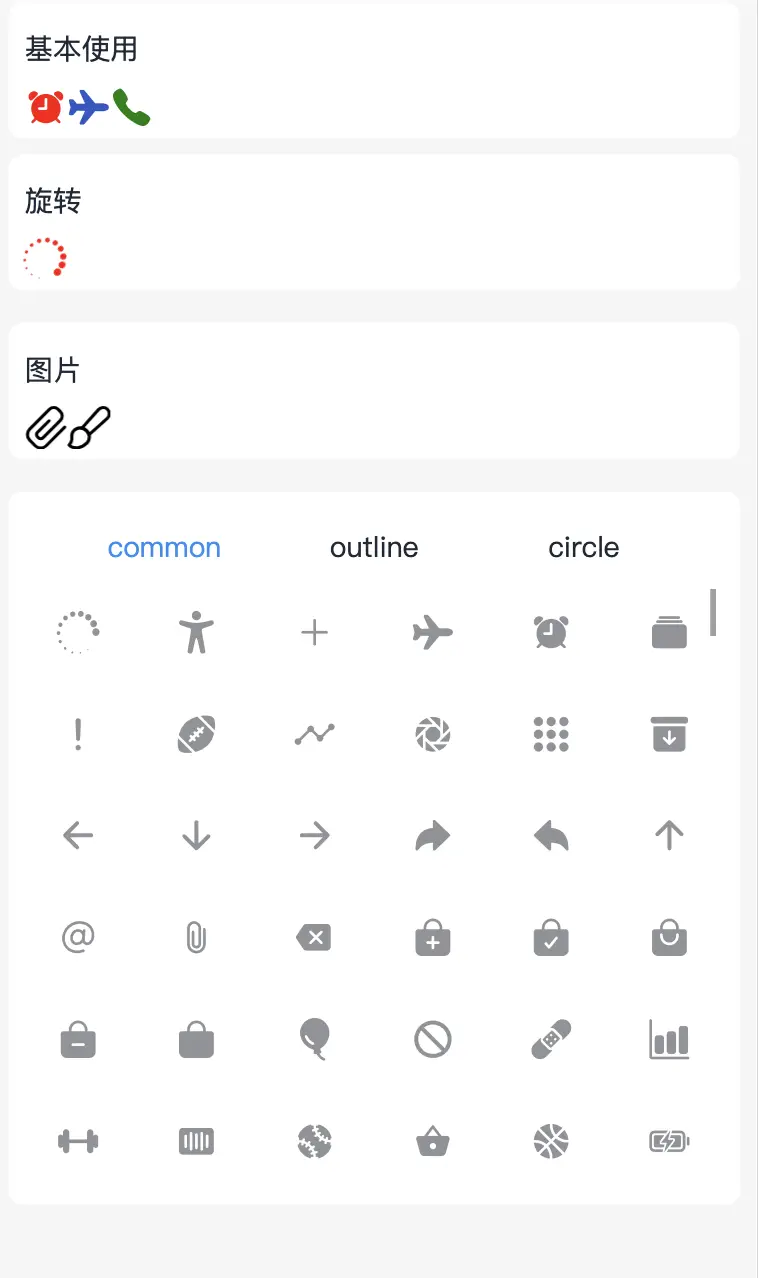Choose the bag with checkmark icon
Screen dimensions: 758x1278
tap(551, 938)
